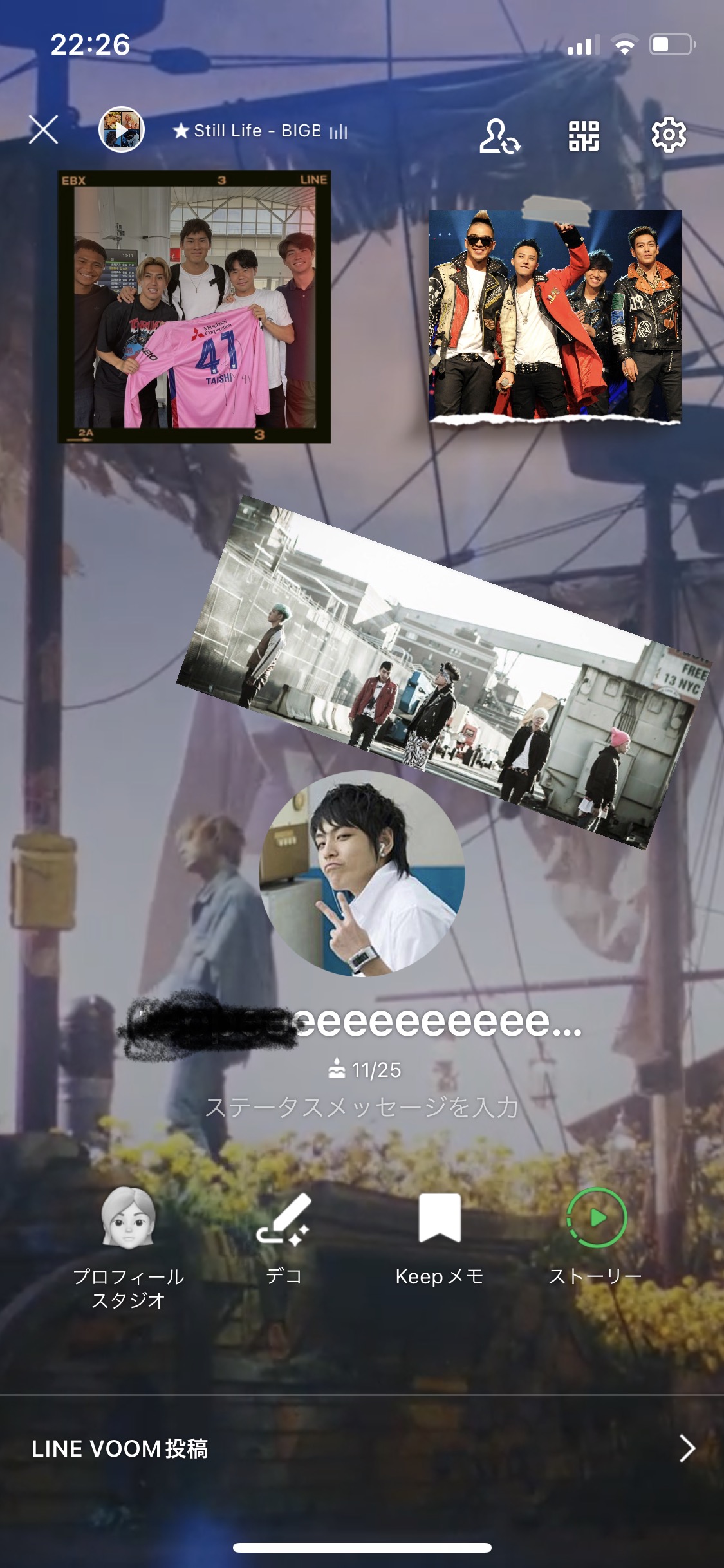Open the friend sync icon
The image size is (724, 1568).
(x=499, y=135)
